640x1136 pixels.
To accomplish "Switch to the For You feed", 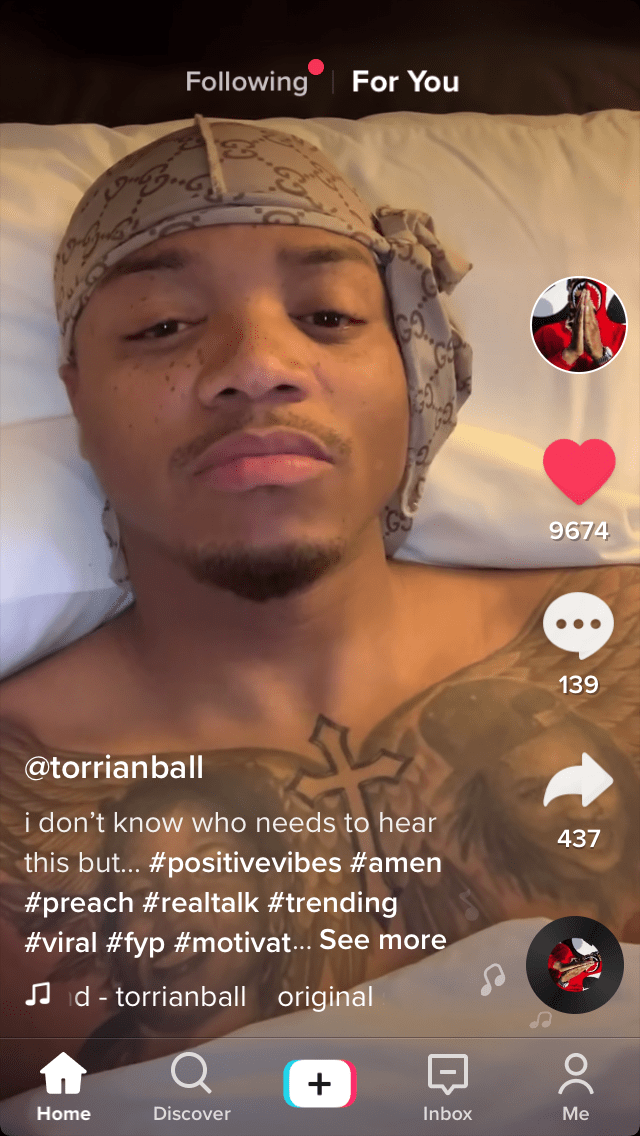I will pyautogui.click(x=405, y=82).
